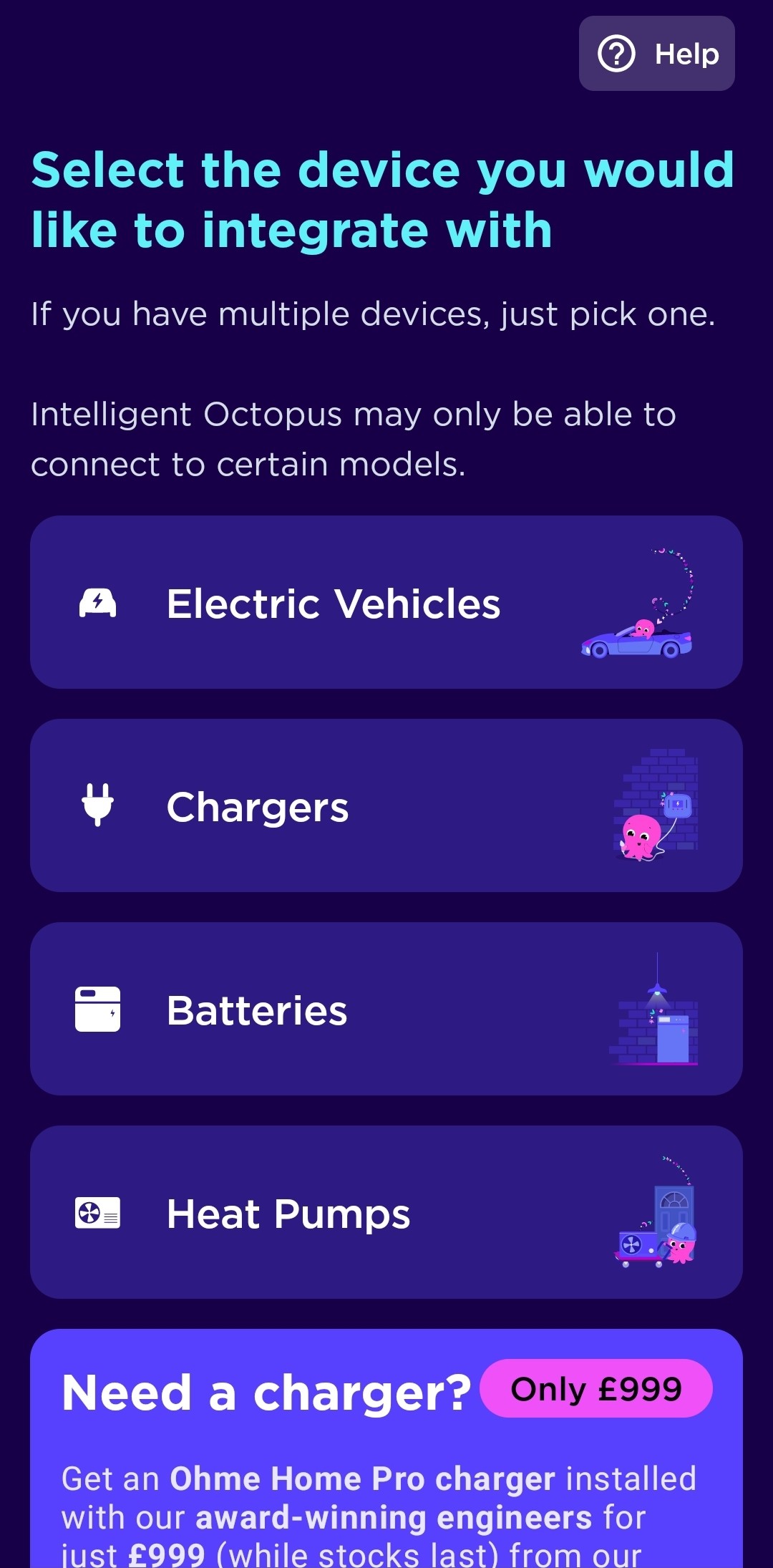Choose the Chargers device option

click(x=386, y=805)
